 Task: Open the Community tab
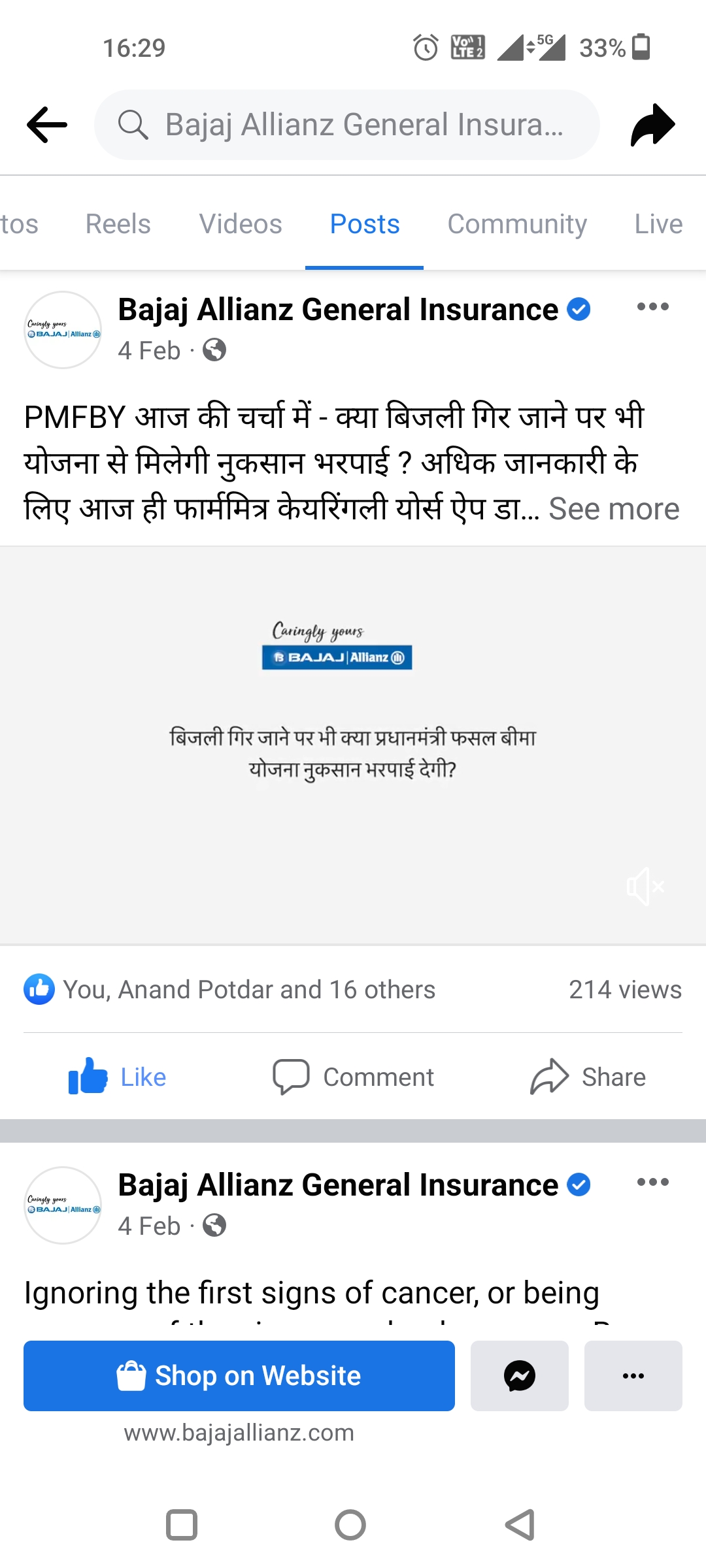[x=516, y=224]
